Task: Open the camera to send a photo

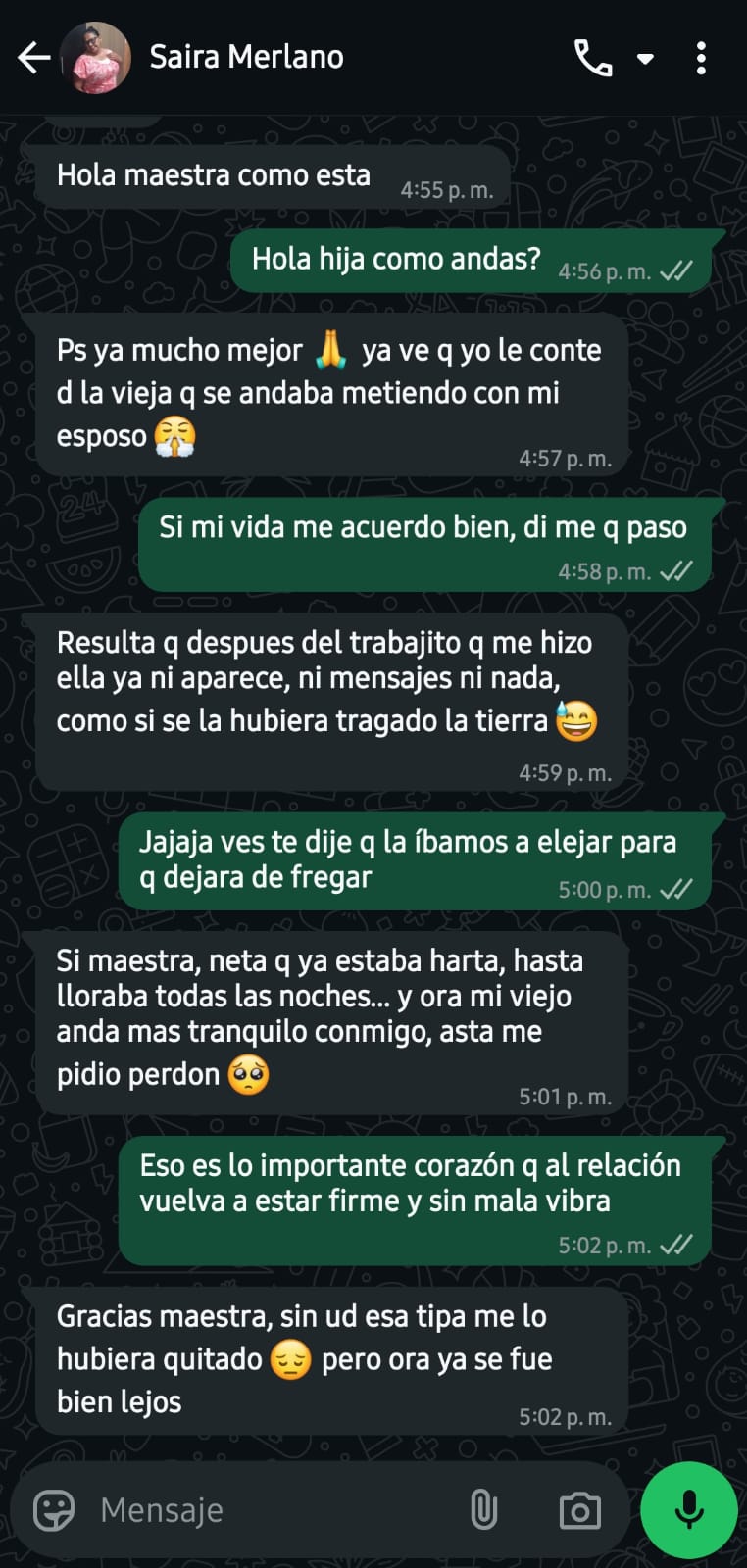Action: tap(579, 1510)
